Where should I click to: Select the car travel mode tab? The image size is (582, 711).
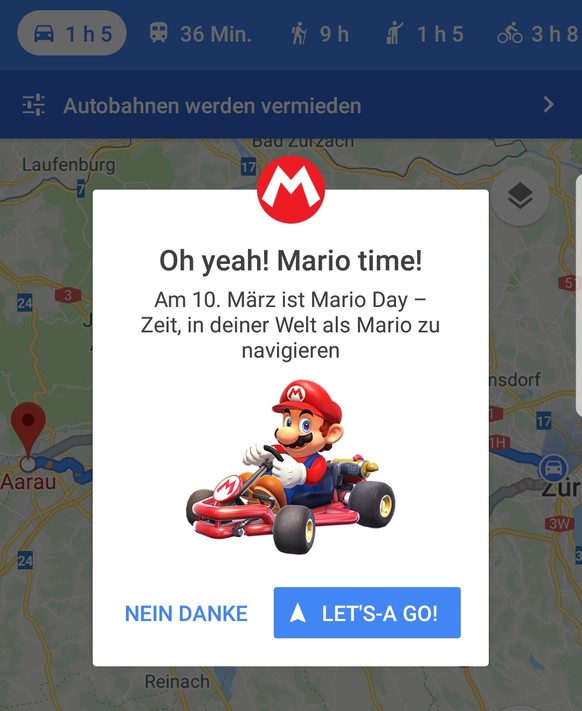point(72,34)
